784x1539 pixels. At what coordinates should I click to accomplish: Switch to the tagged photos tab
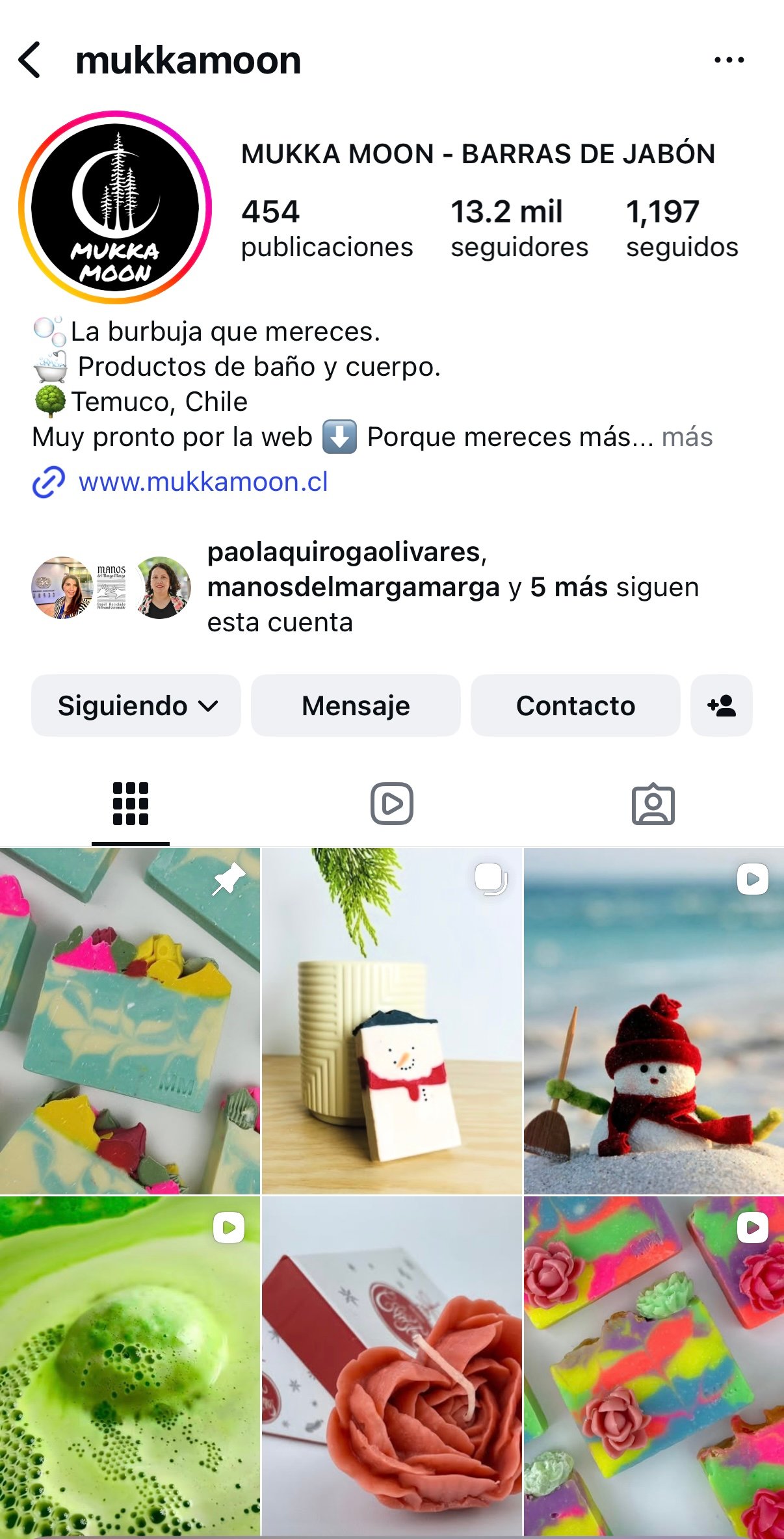(x=653, y=804)
